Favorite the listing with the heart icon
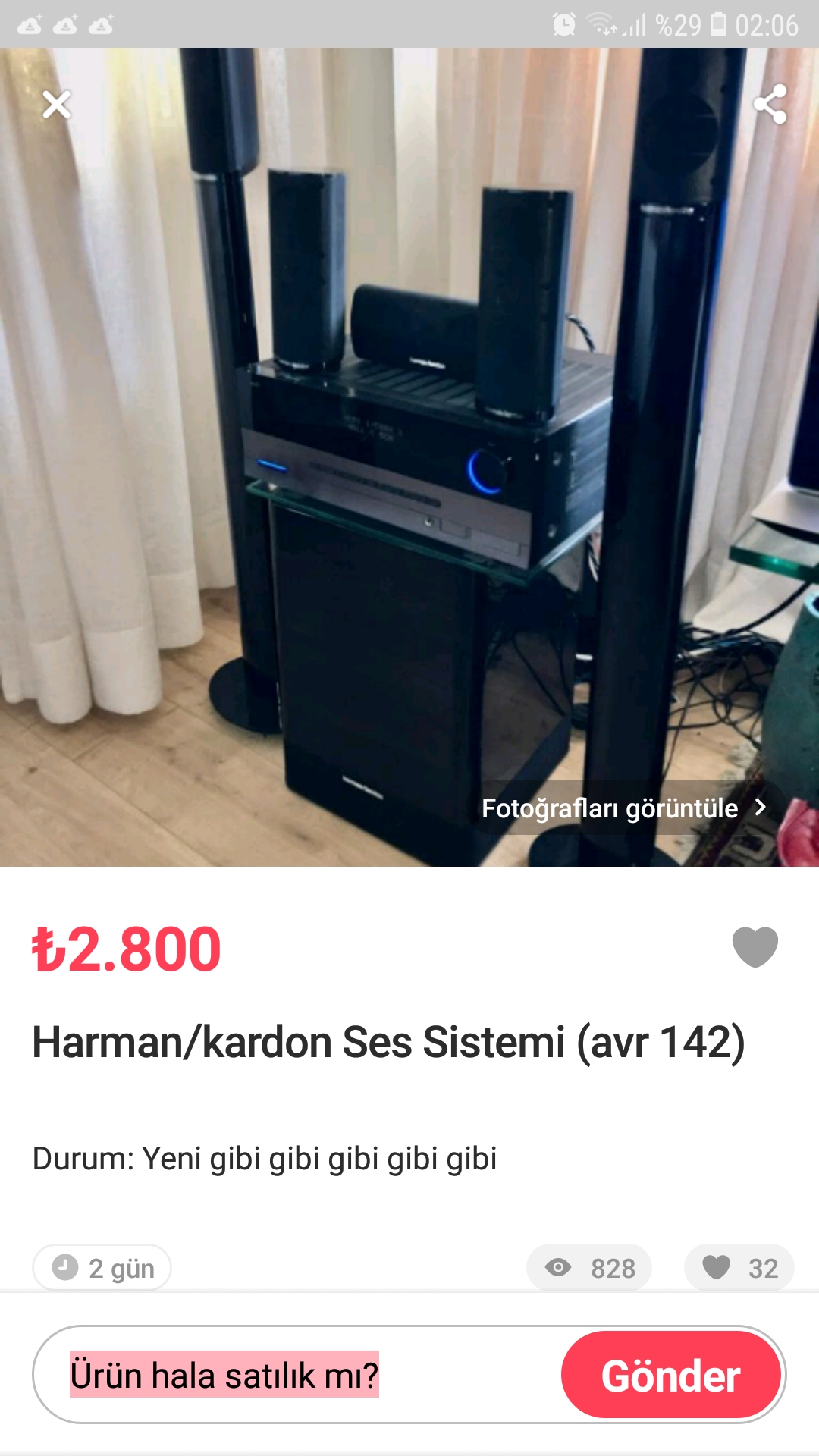The height and width of the screenshot is (1456, 819). pos(755,947)
